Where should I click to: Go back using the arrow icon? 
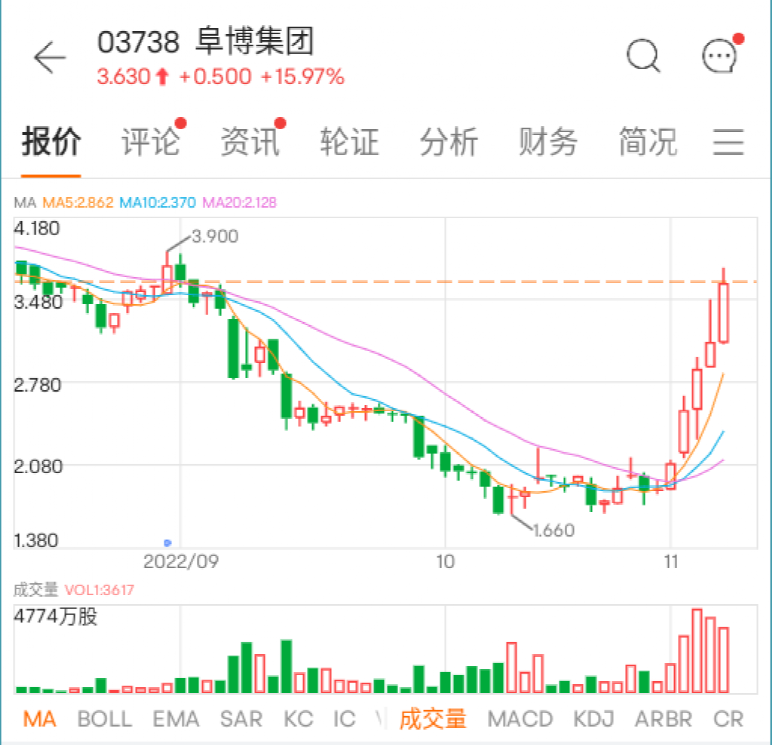click(x=48, y=58)
